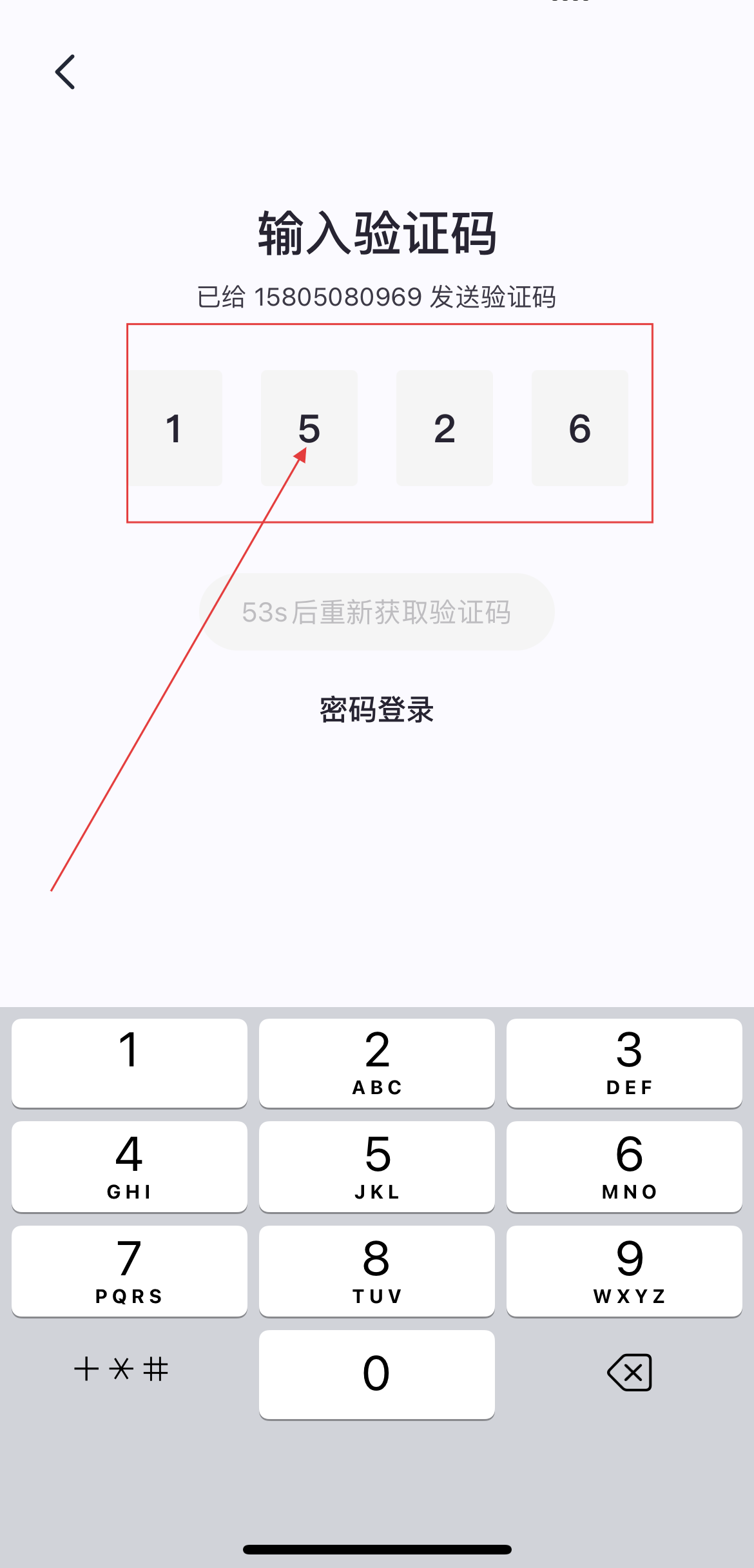Delete last digit with keypad backspace
This screenshot has height=1568, width=754.
point(629,1372)
